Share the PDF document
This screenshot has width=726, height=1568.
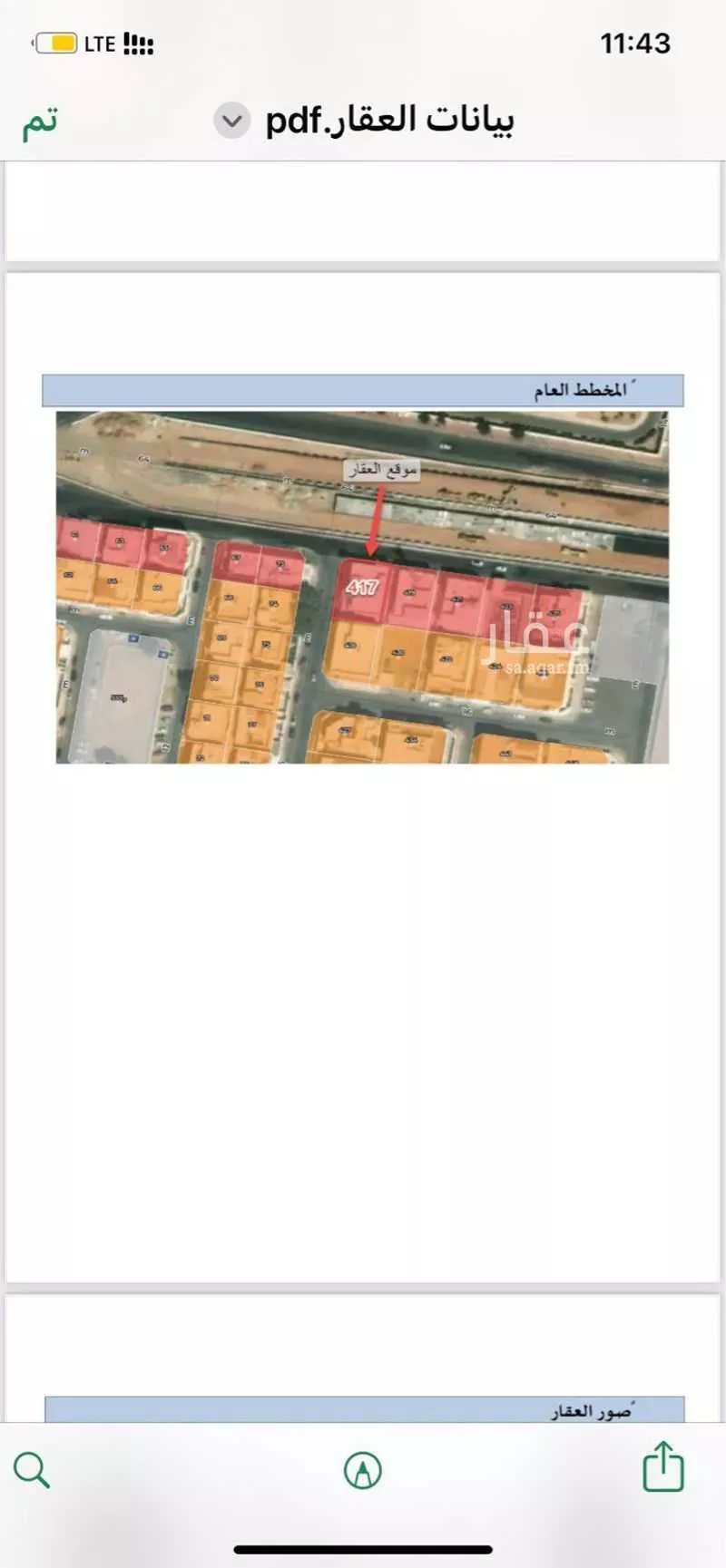click(663, 1466)
